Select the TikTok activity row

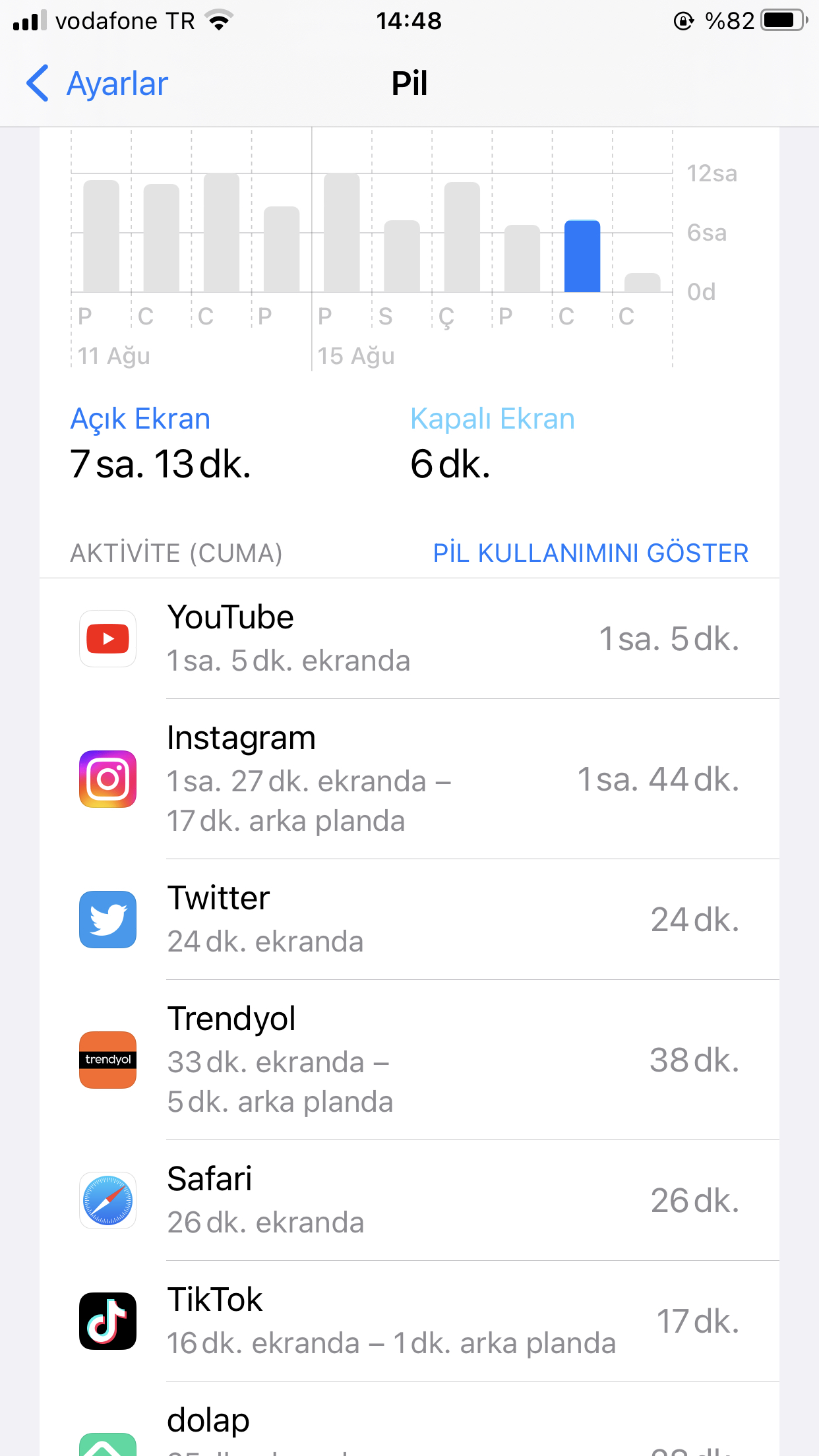(409, 1321)
